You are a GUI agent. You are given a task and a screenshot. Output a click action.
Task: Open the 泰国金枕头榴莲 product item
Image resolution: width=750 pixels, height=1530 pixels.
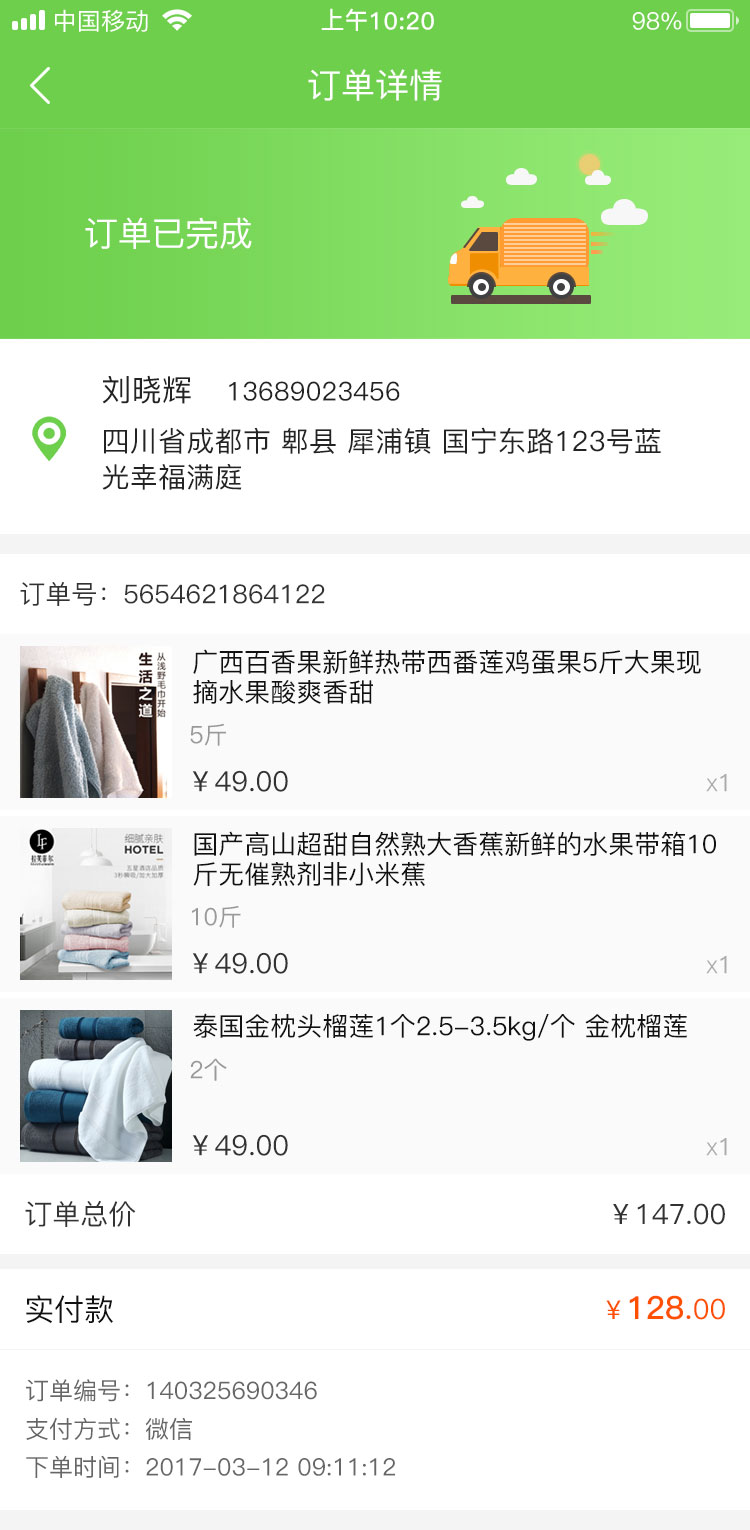click(440, 1027)
